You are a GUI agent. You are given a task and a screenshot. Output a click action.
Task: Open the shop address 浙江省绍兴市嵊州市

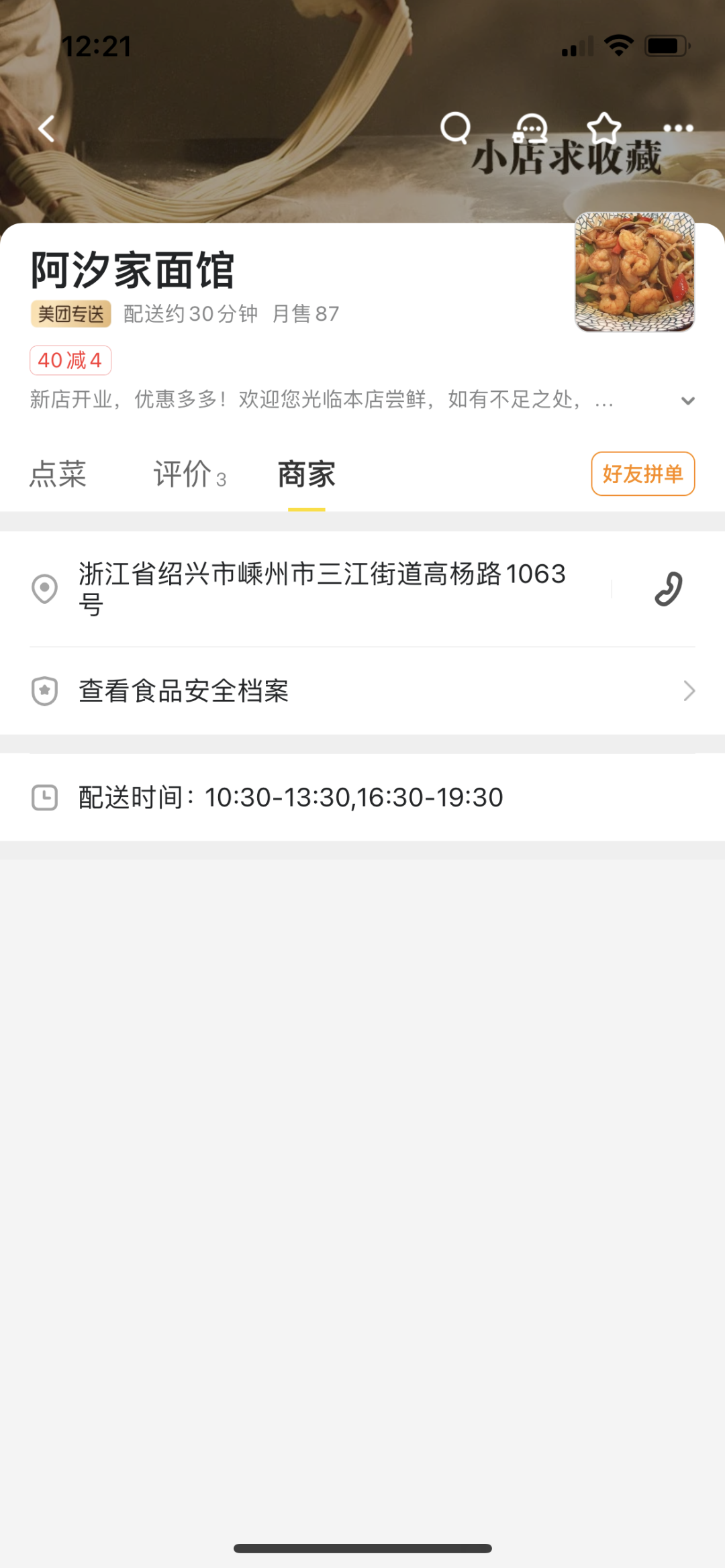(322, 588)
